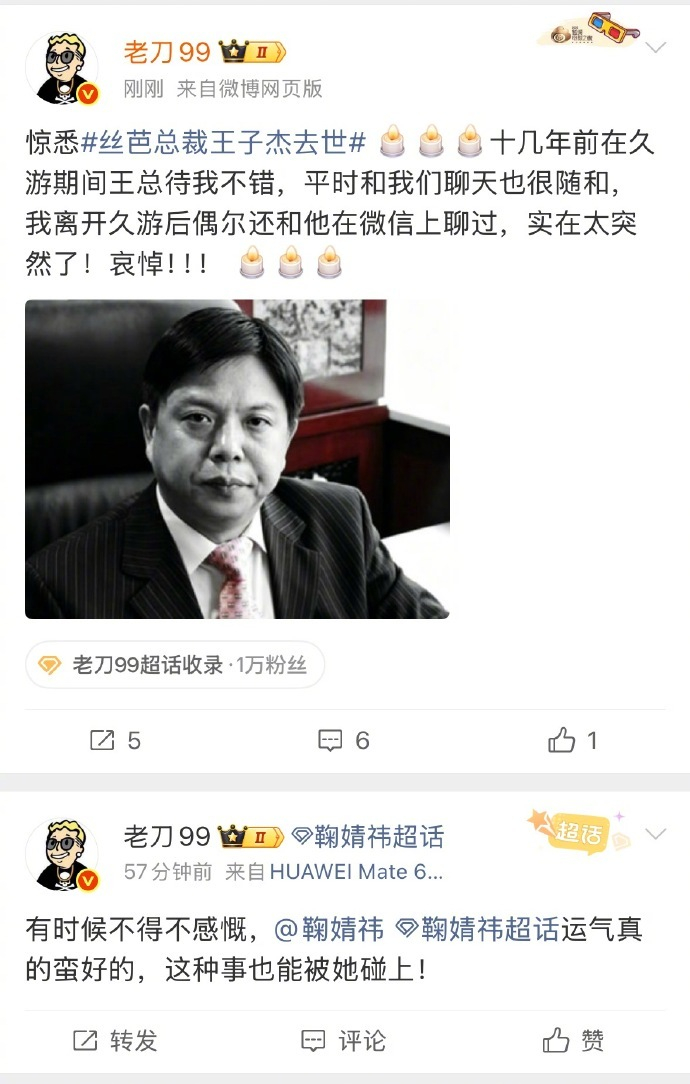View the black and white photo
Screen dimensions: 690x1084
(237, 459)
